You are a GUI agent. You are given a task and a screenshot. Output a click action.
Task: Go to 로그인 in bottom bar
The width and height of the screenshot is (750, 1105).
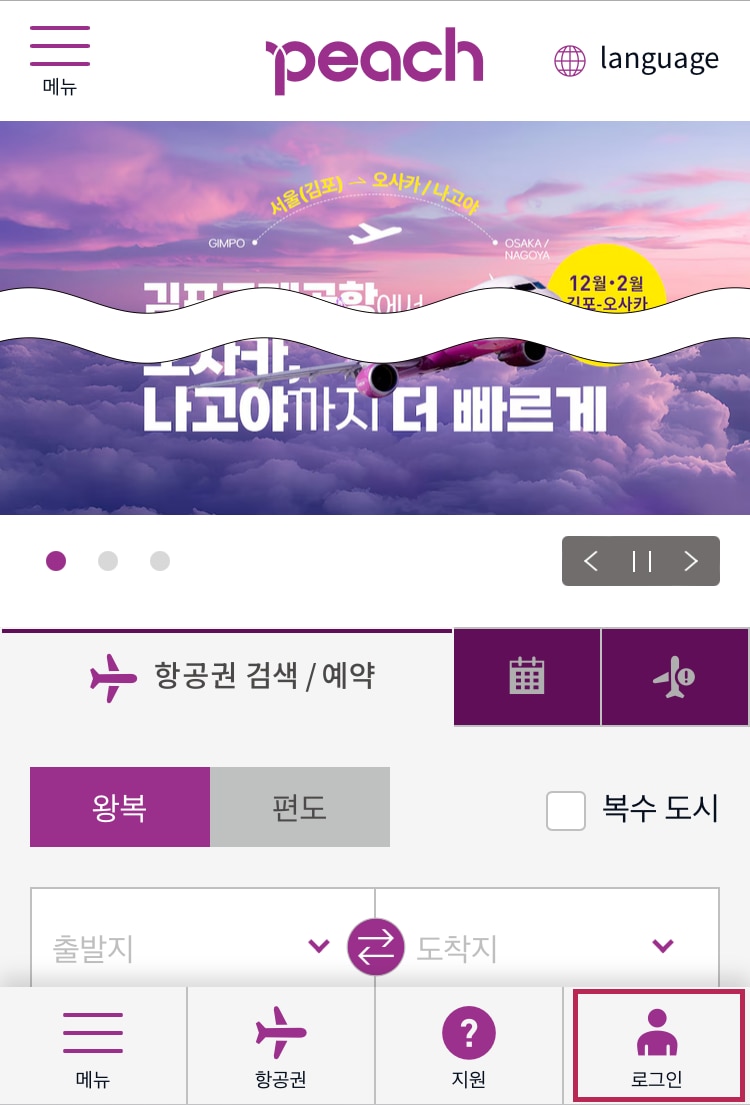click(x=657, y=1047)
